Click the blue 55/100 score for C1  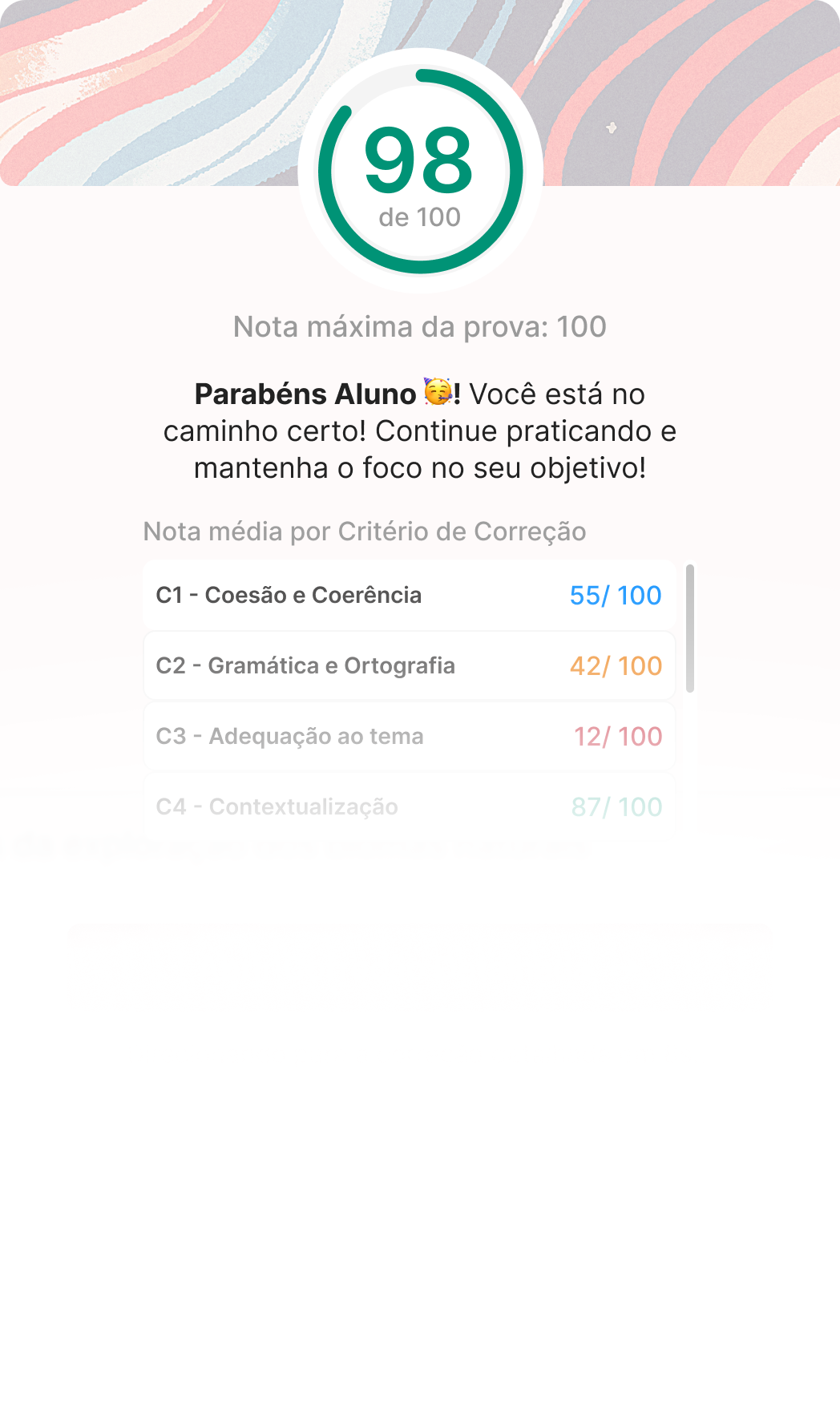(615, 595)
